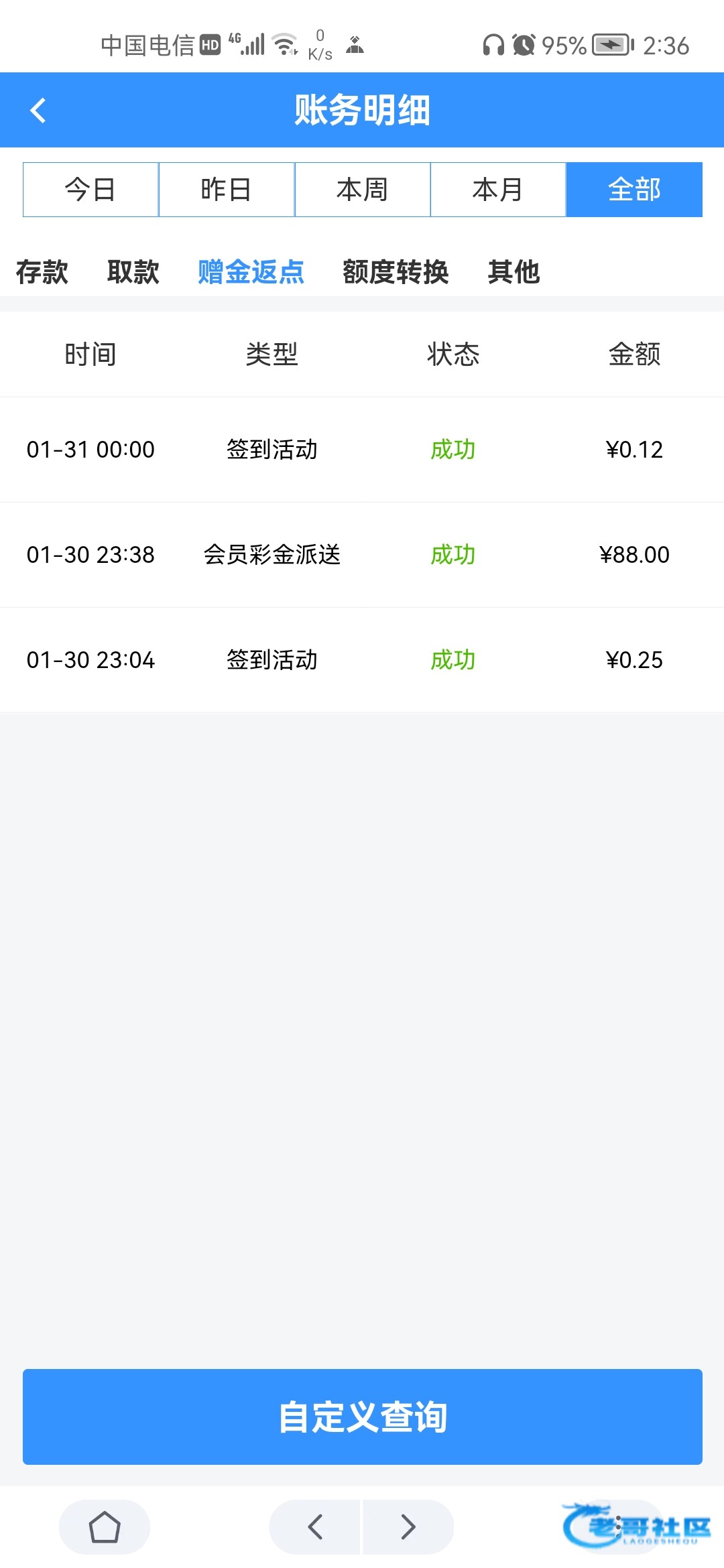The image size is (724, 1568).
Task: Select the 赠金返点 tab
Action: coord(251,272)
